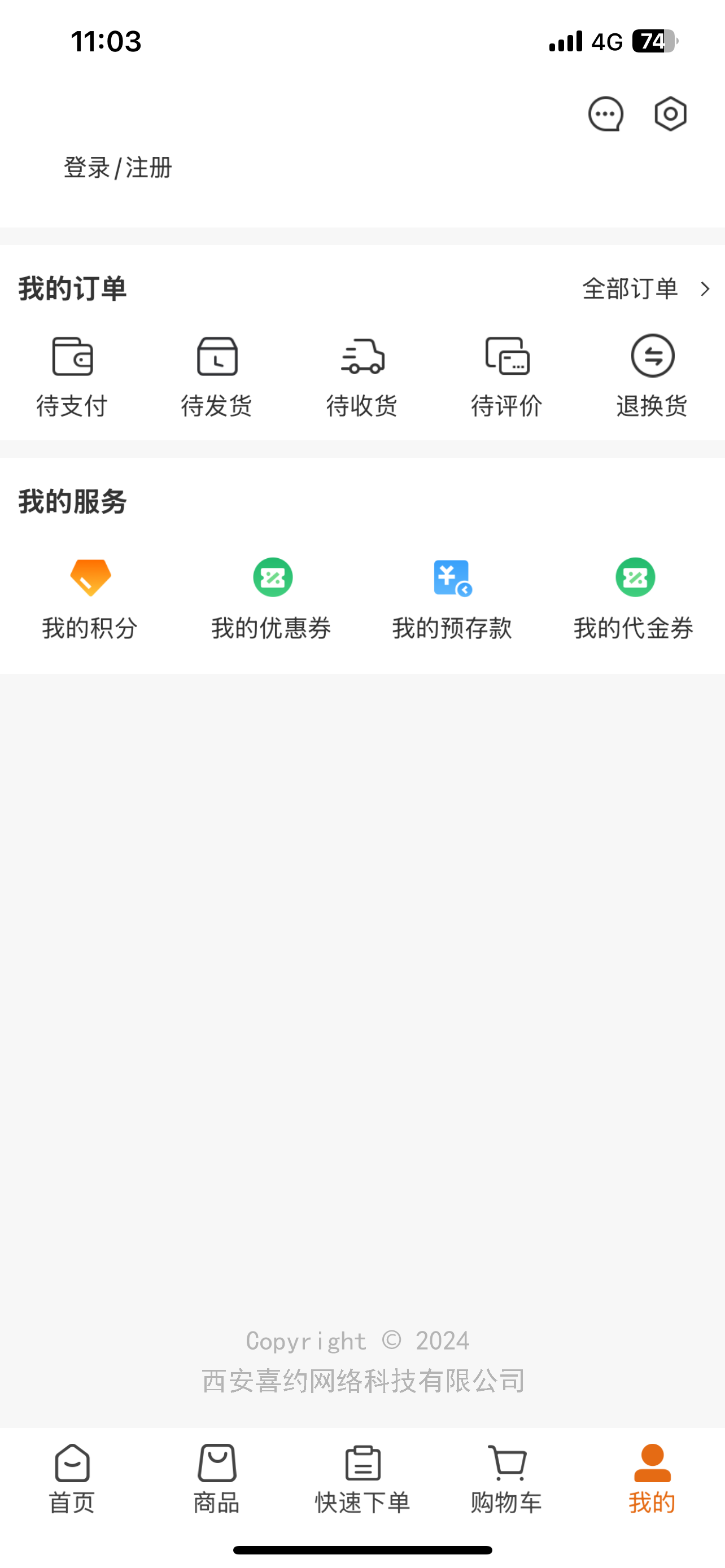Open settings via the hexagon gear icon
The image size is (725, 1568).
tap(670, 114)
